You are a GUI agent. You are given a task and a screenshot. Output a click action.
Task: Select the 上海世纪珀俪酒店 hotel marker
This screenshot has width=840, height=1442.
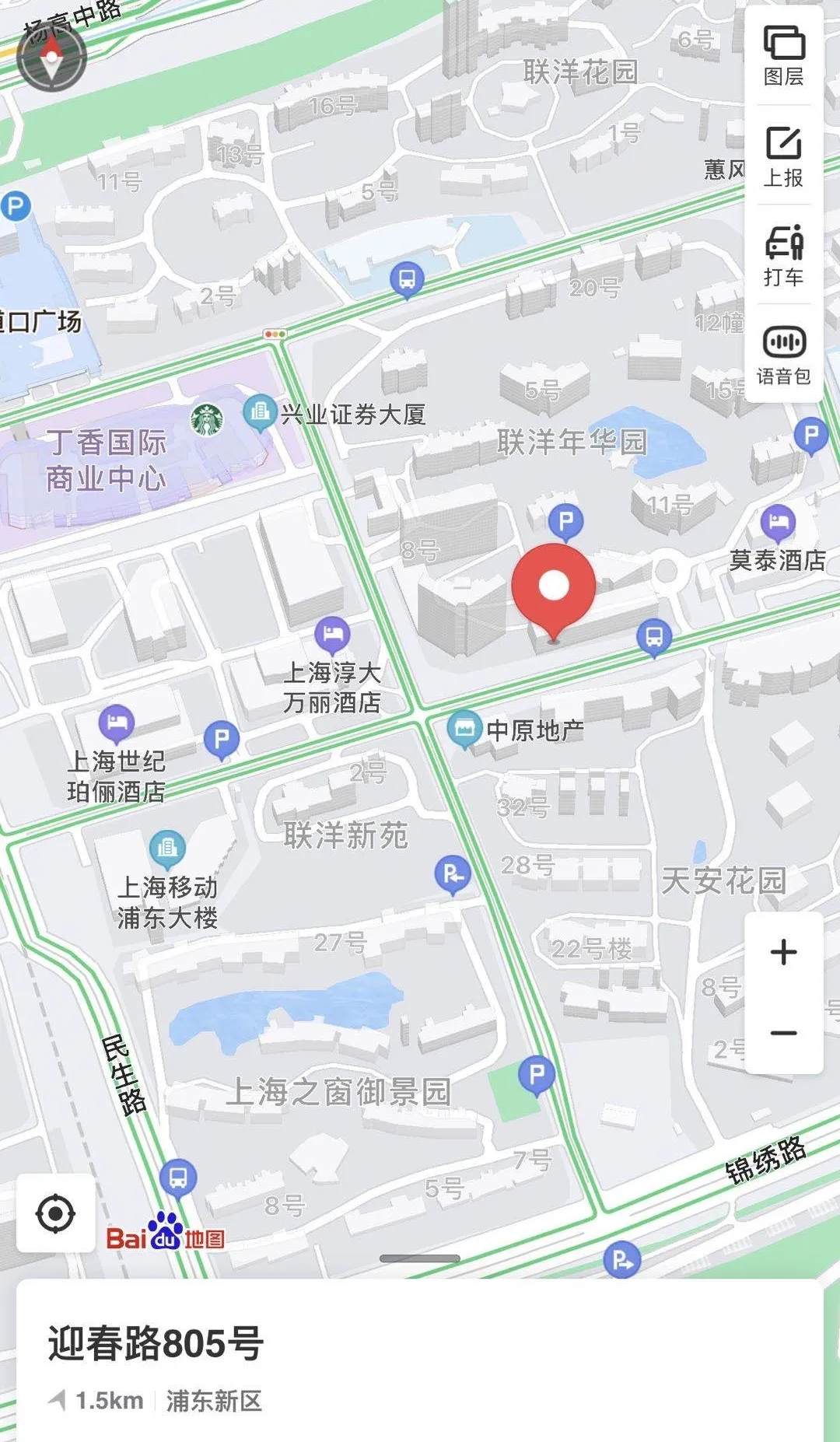tap(117, 723)
